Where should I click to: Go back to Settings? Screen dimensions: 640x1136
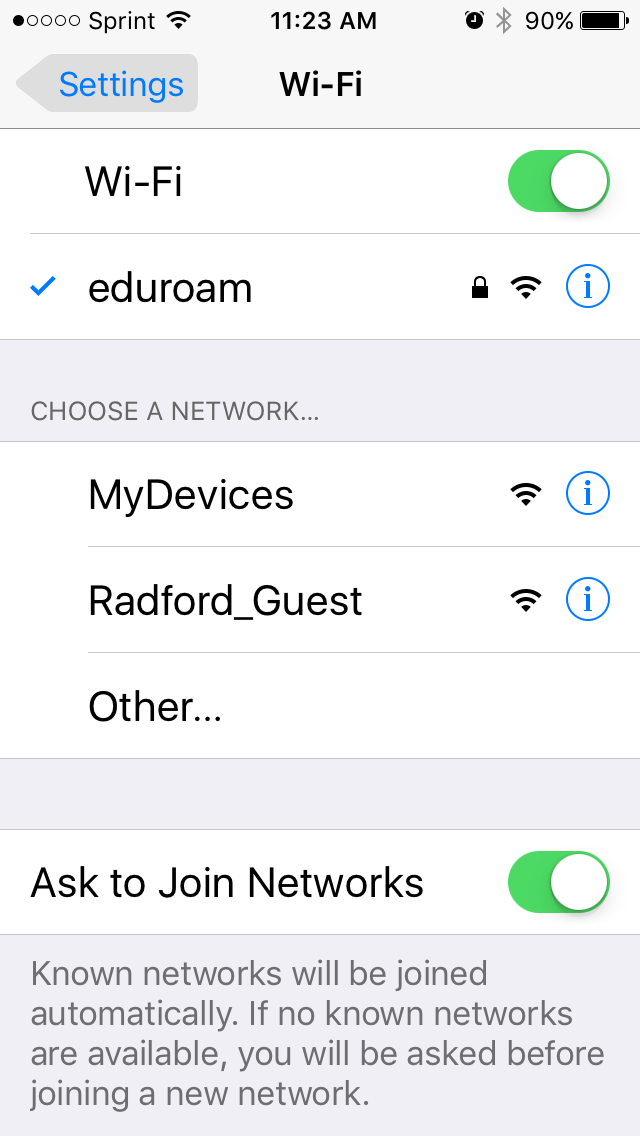coord(107,83)
